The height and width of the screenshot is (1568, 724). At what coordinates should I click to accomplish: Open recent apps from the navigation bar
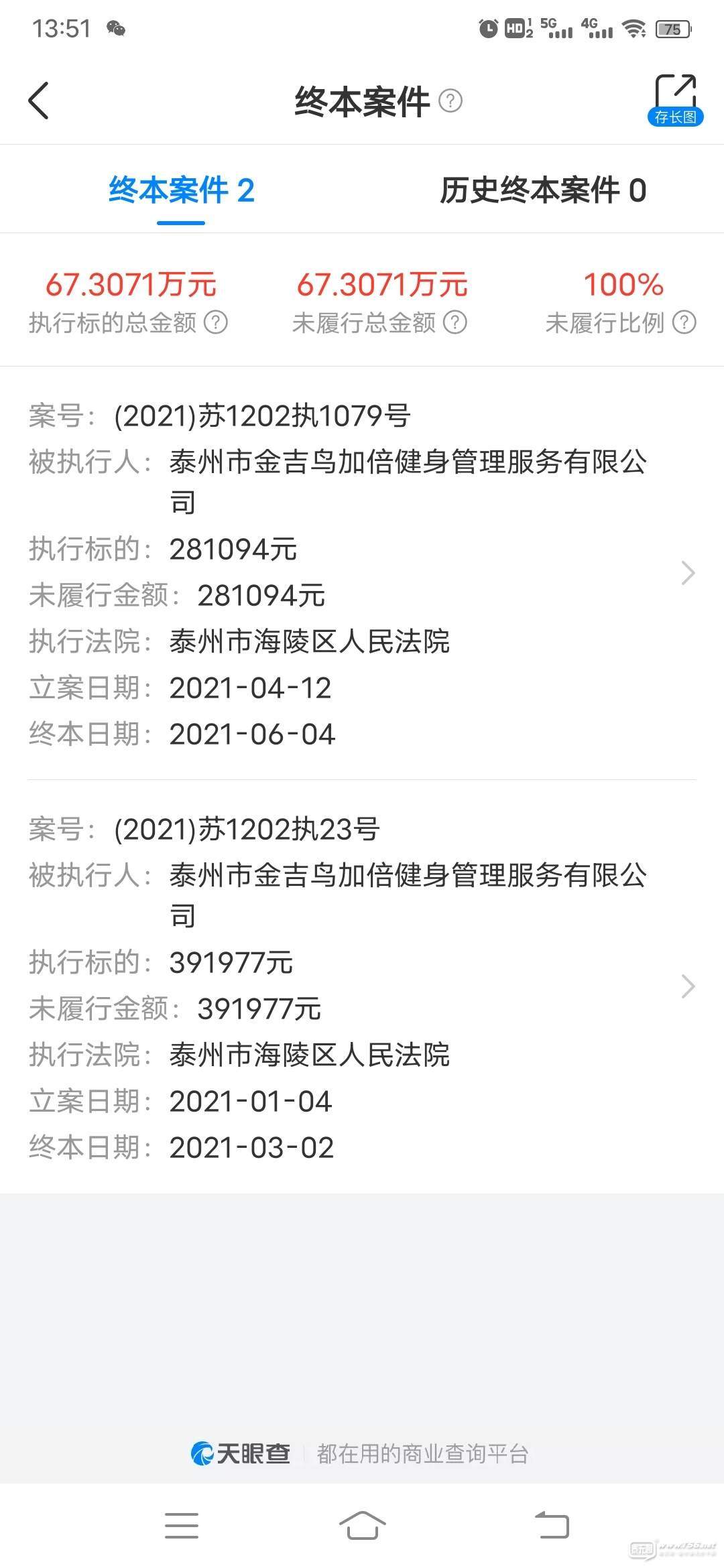[181, 1526]
